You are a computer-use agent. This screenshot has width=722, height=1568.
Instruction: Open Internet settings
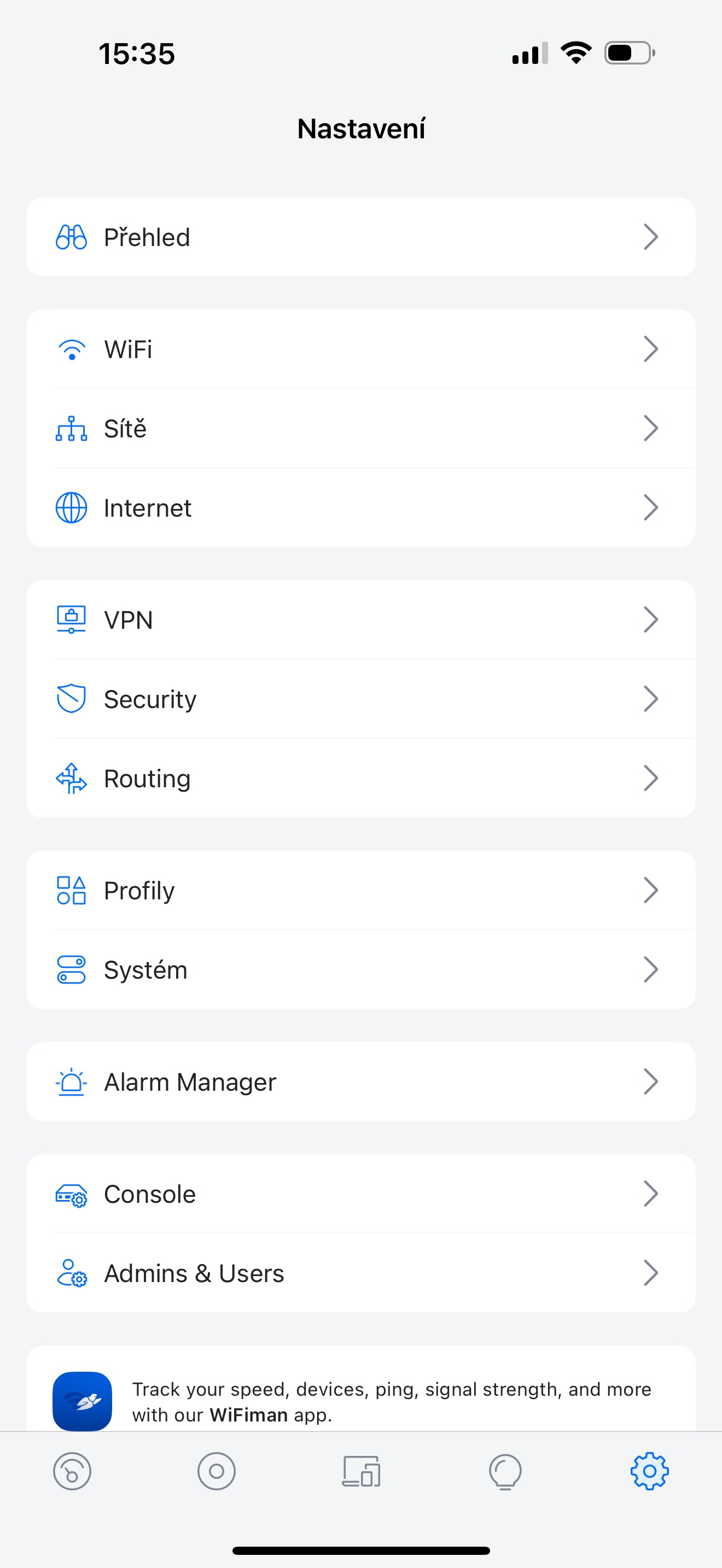360,508
